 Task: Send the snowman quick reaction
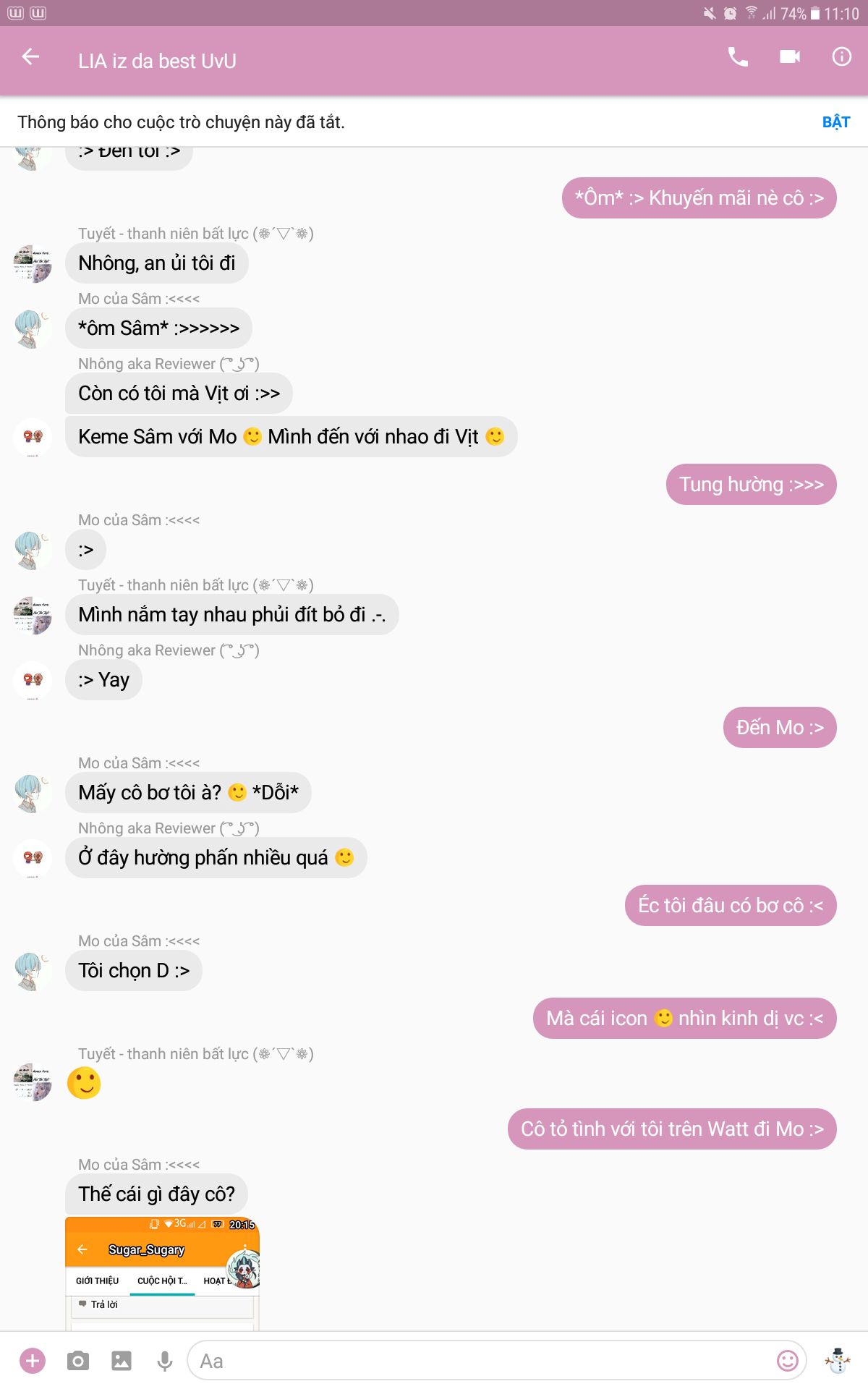[x=838, y=1361]
